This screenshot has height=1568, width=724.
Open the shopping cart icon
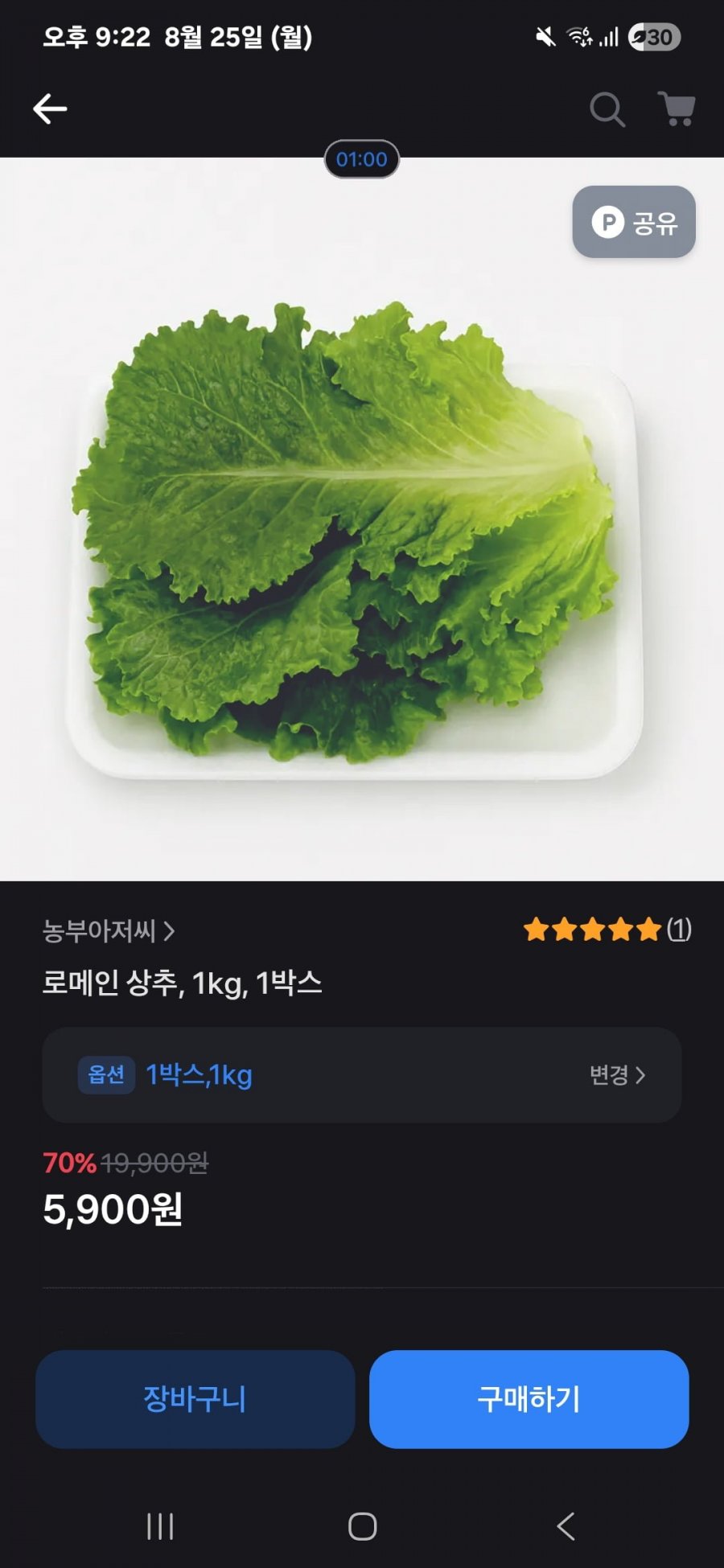[x=676, y=109]
